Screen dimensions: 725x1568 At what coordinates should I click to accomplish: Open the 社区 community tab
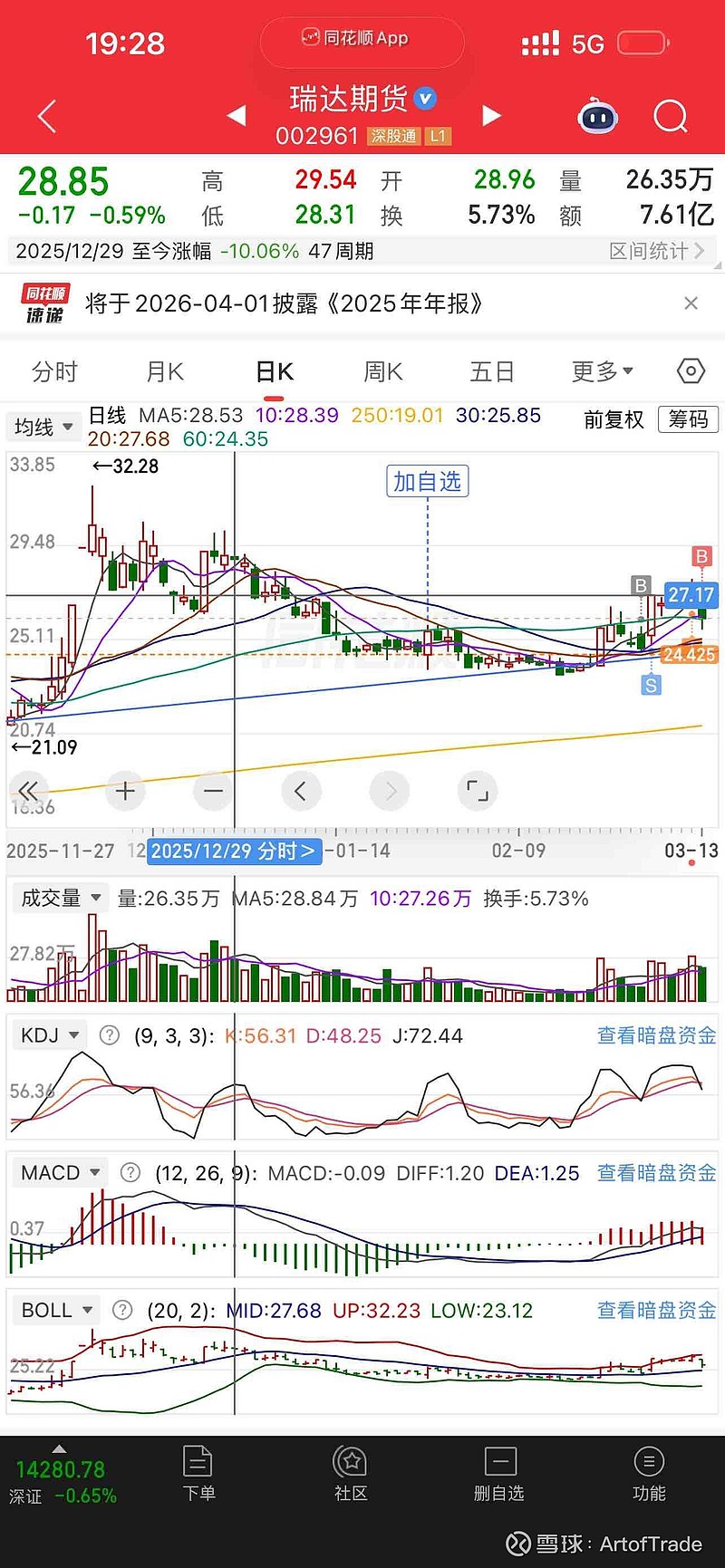pos(351,1476)
